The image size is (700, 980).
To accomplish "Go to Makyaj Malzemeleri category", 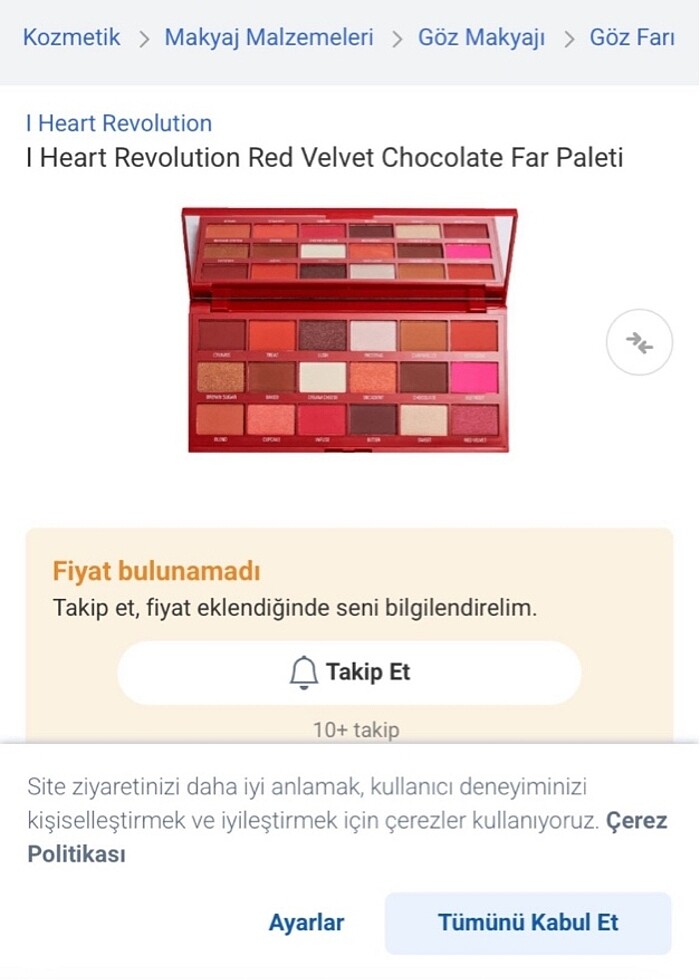I will (269, 38).
